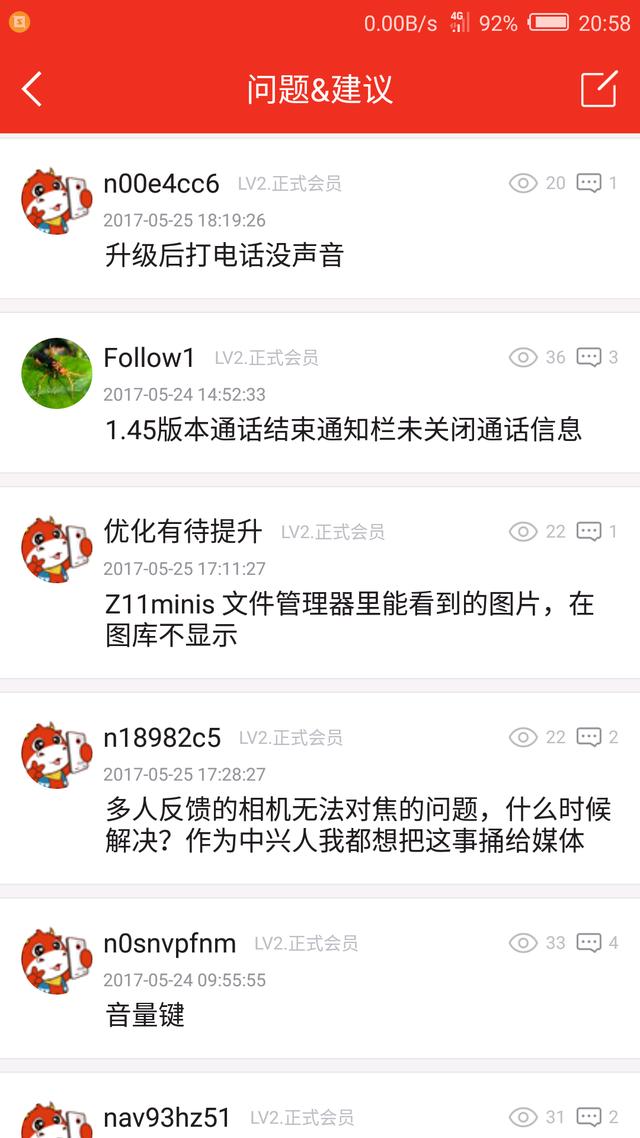
Task: Open the post about Z11minis 文件管理器
Action: coord(349,619)
